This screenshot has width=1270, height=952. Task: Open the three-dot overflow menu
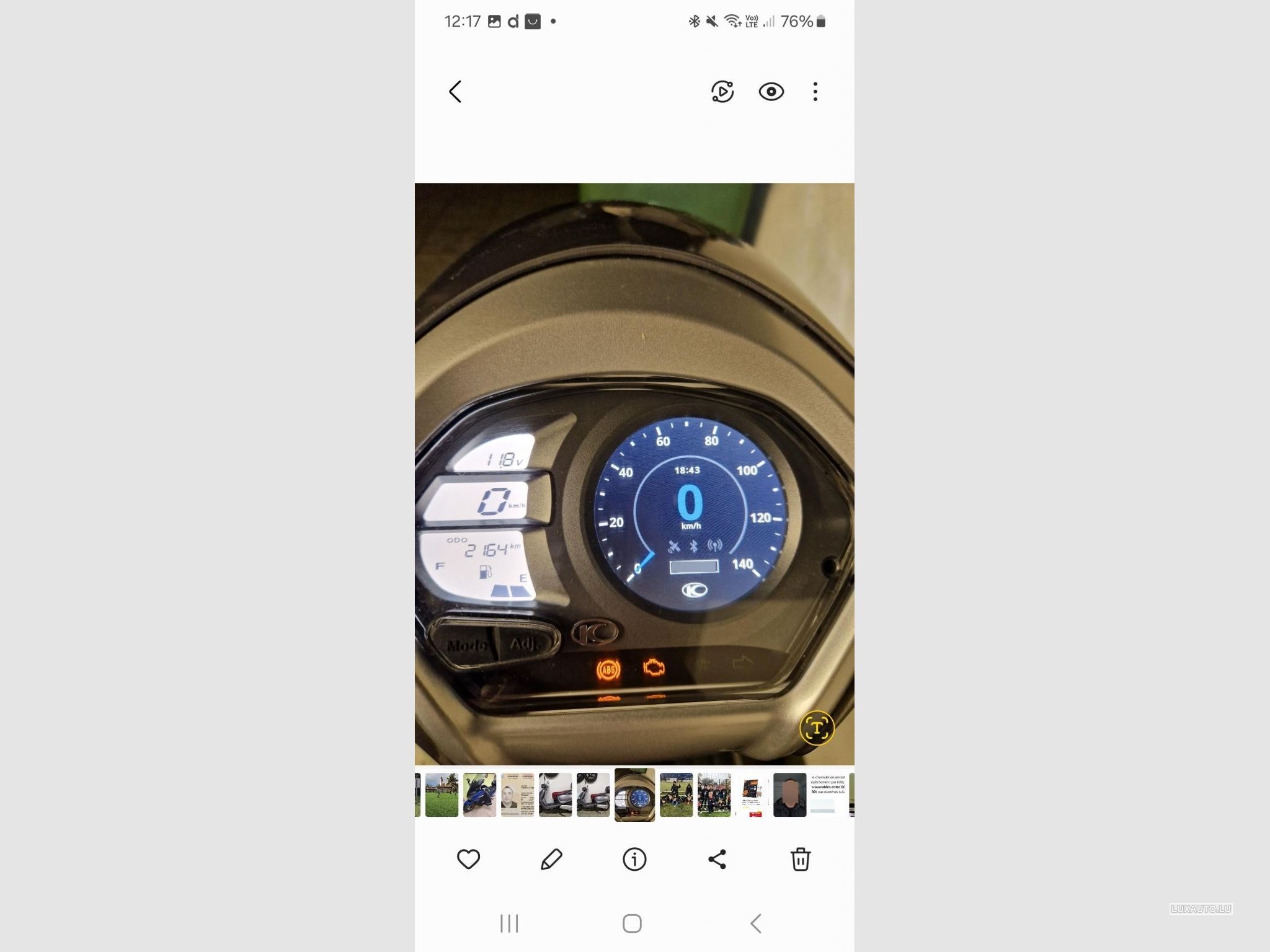point(815,92)
